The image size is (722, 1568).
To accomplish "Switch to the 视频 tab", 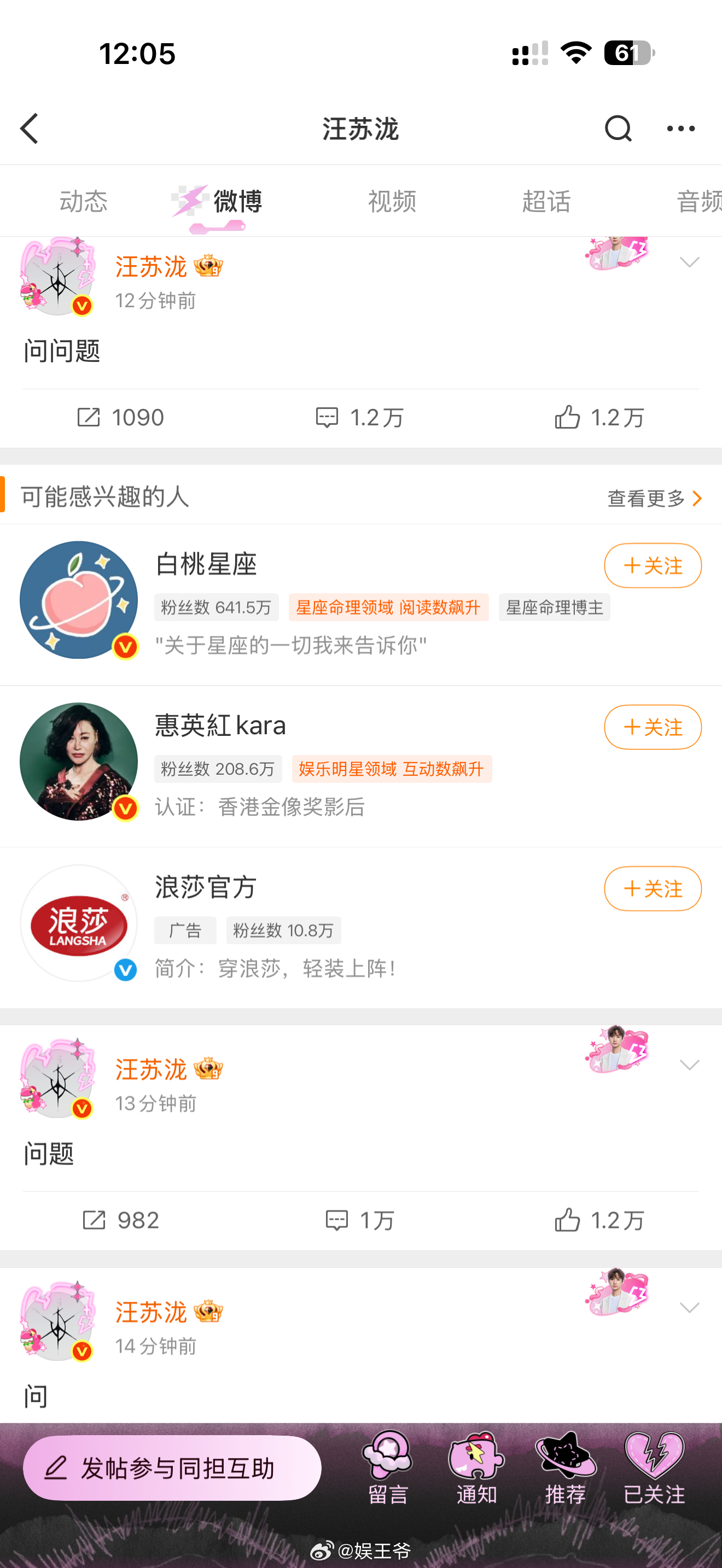I will coord(392,201).
